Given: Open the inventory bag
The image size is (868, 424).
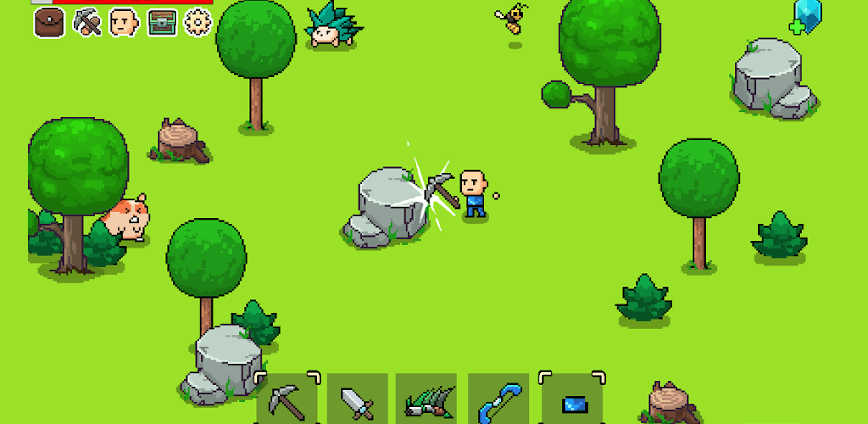Looking at the screenshot, I should (49, 22).
